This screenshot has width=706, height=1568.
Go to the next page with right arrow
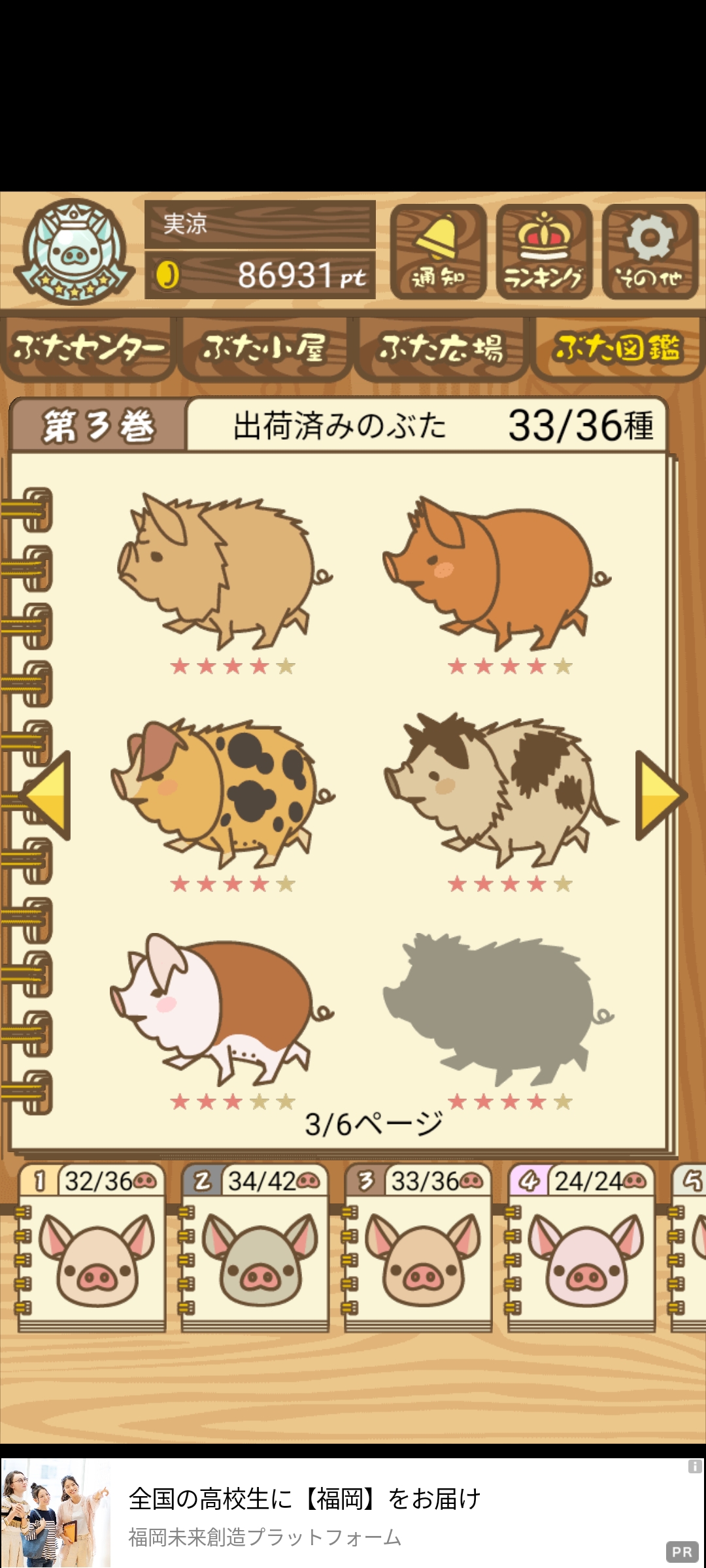(x=659, y=795)
